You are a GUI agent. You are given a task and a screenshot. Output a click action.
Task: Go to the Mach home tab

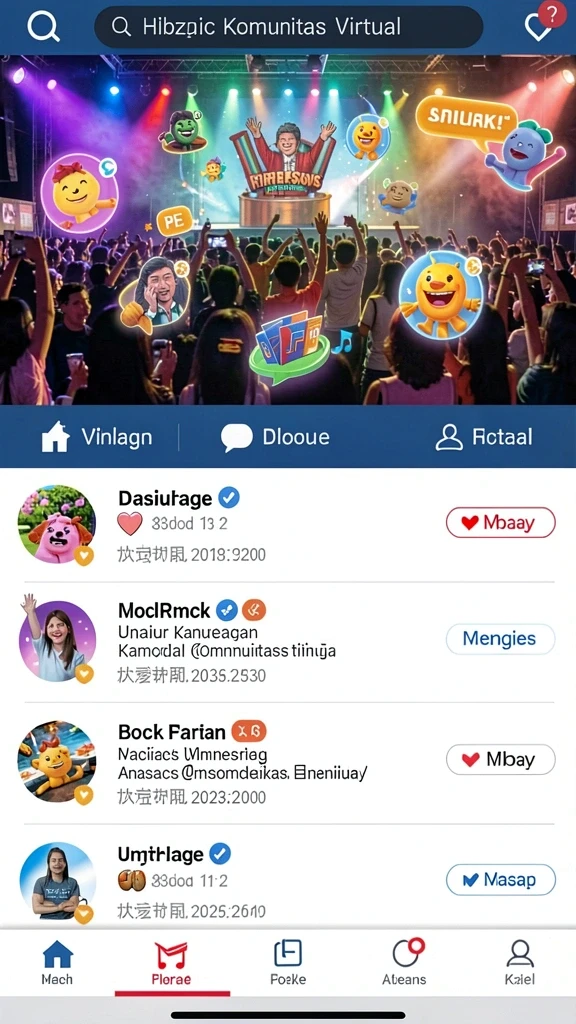point(57,963)
